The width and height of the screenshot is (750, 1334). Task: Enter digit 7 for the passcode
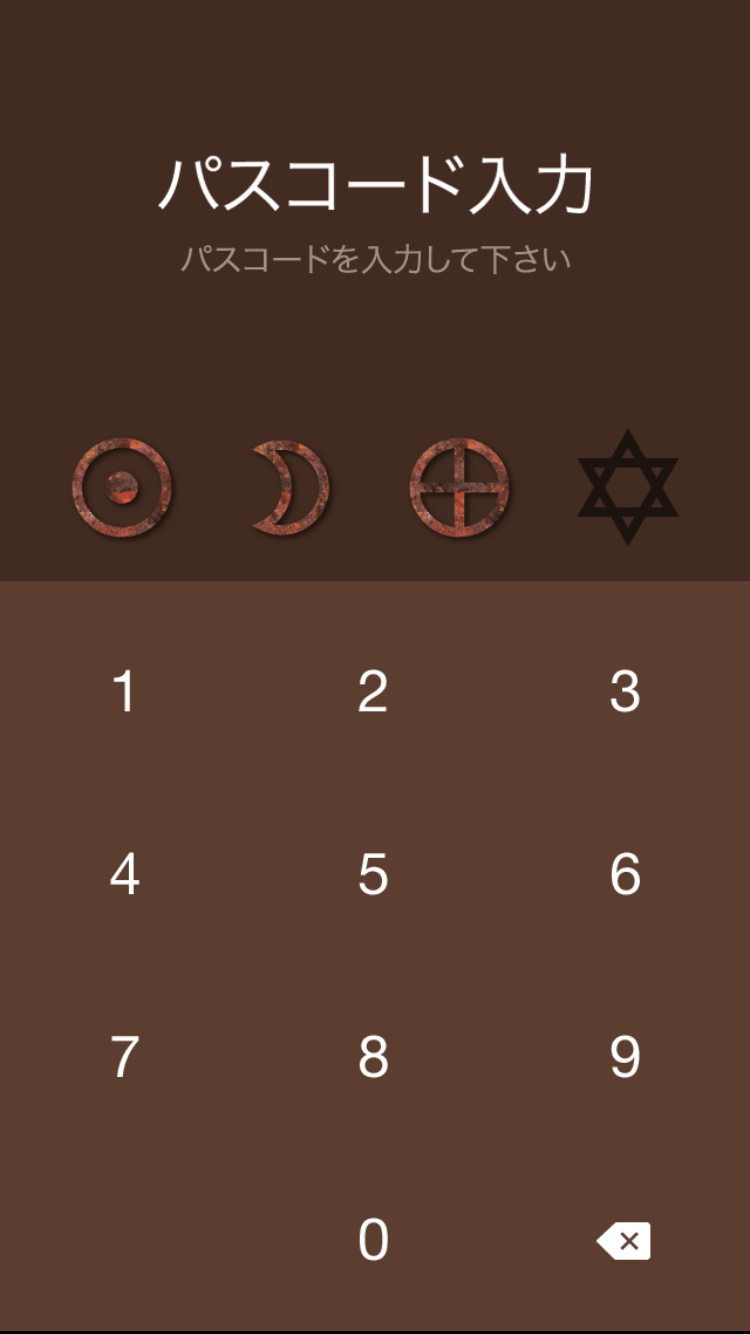124,1057
